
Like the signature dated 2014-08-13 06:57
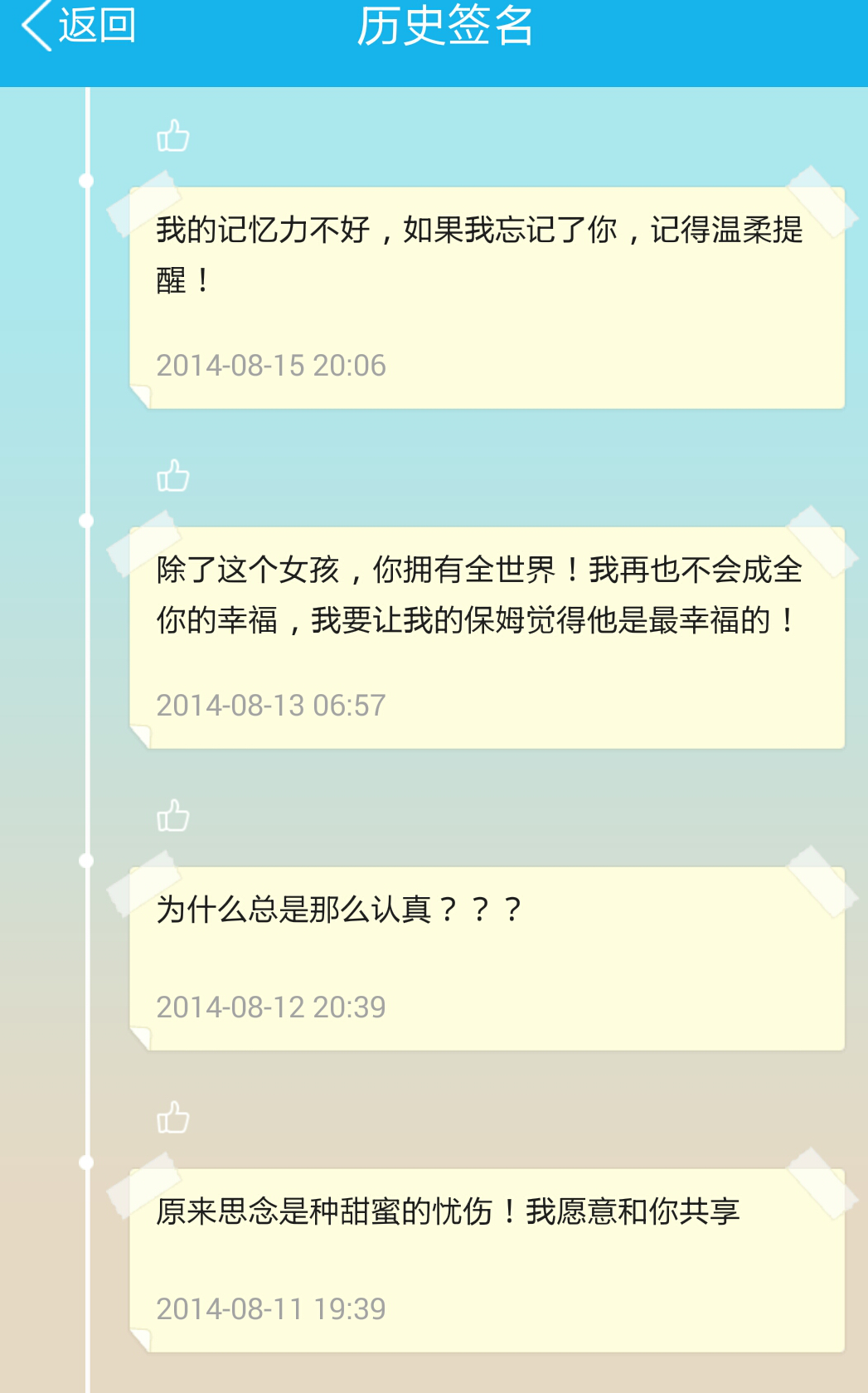172,476
